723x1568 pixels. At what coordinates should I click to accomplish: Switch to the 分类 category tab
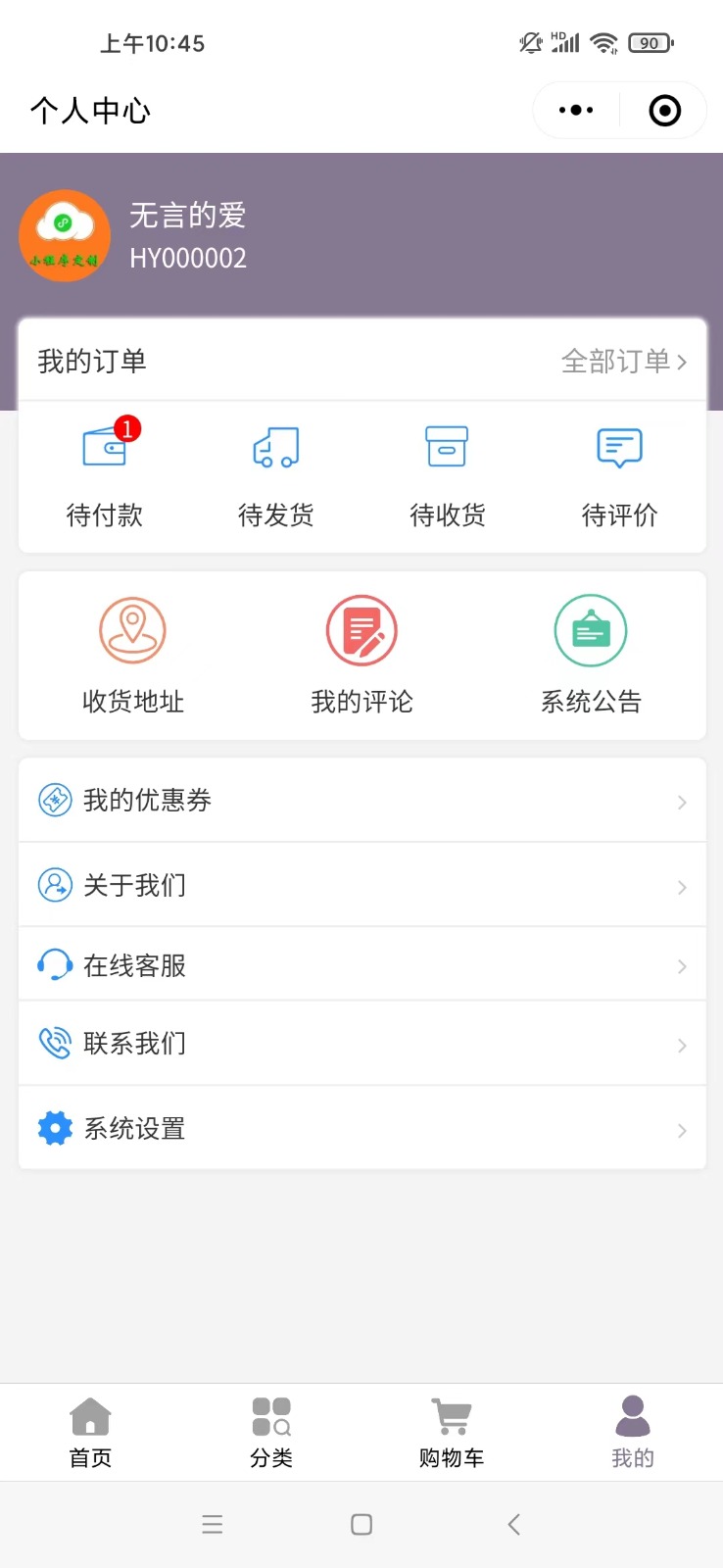(271, 1433)
